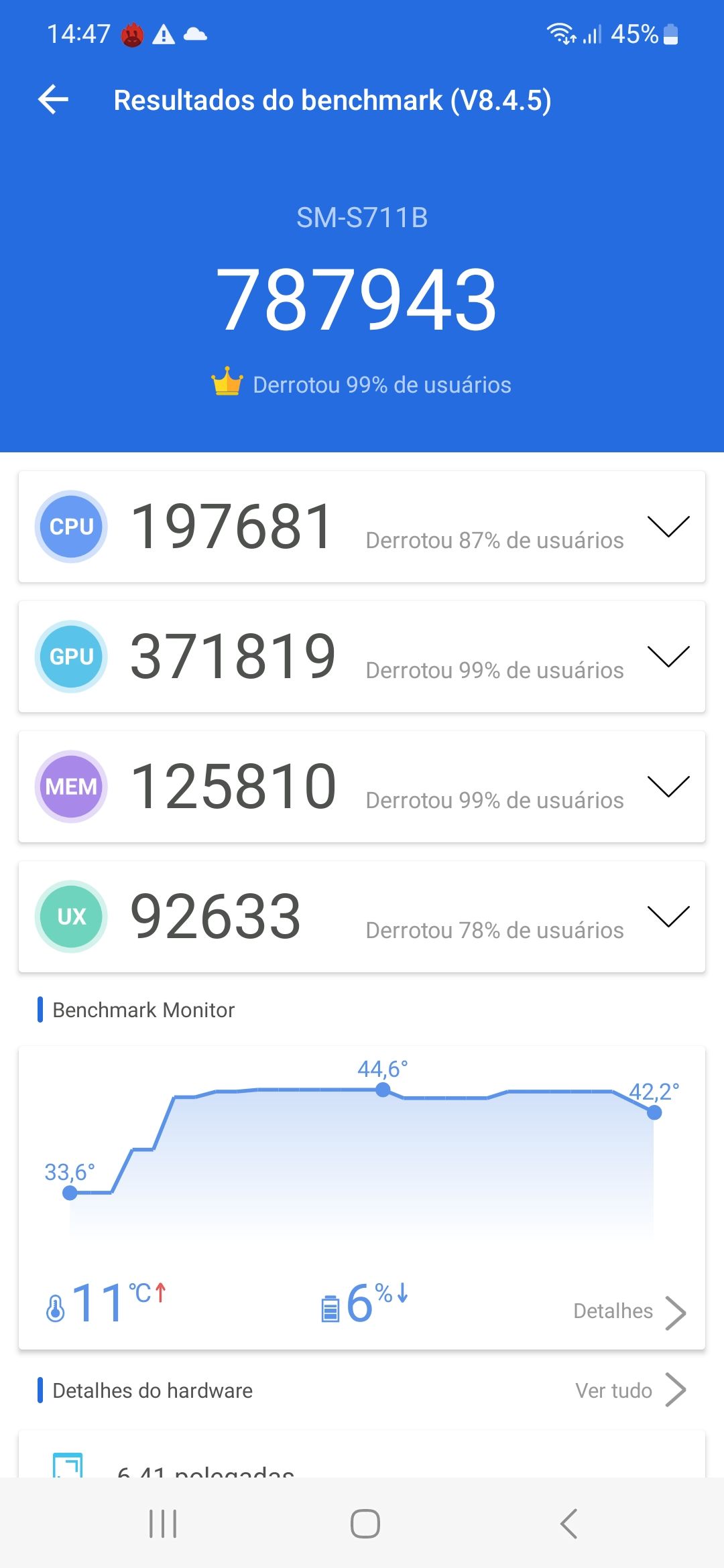Expand the GPU score breakdown
Image resolution: width=724 pixels, height=1568 pixels.
(x=668, y=657)
